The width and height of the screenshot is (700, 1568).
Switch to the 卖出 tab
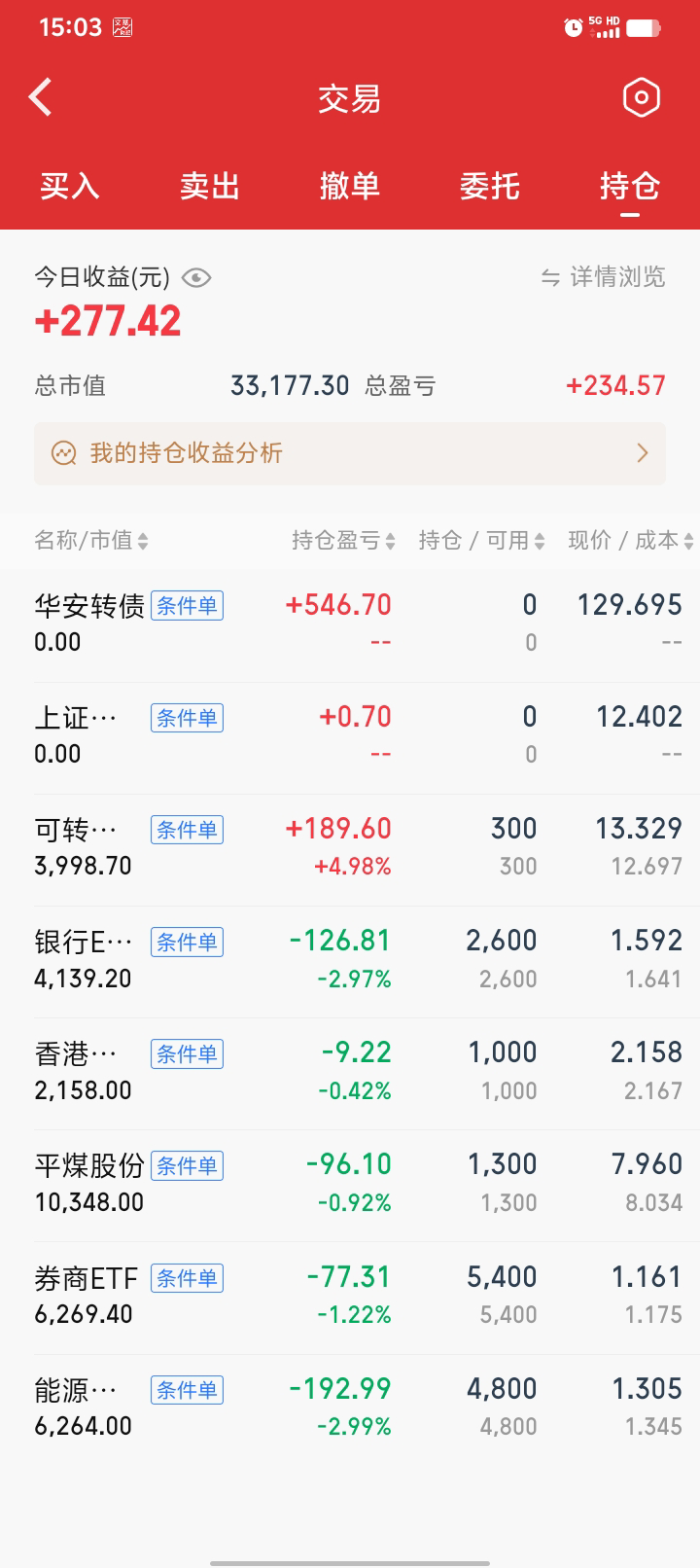(x=210, y=186)
